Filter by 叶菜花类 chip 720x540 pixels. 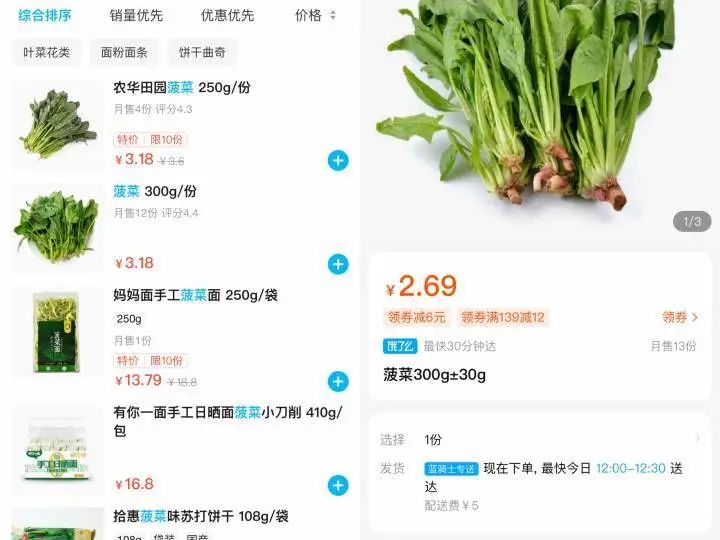[x=46, y=52]
